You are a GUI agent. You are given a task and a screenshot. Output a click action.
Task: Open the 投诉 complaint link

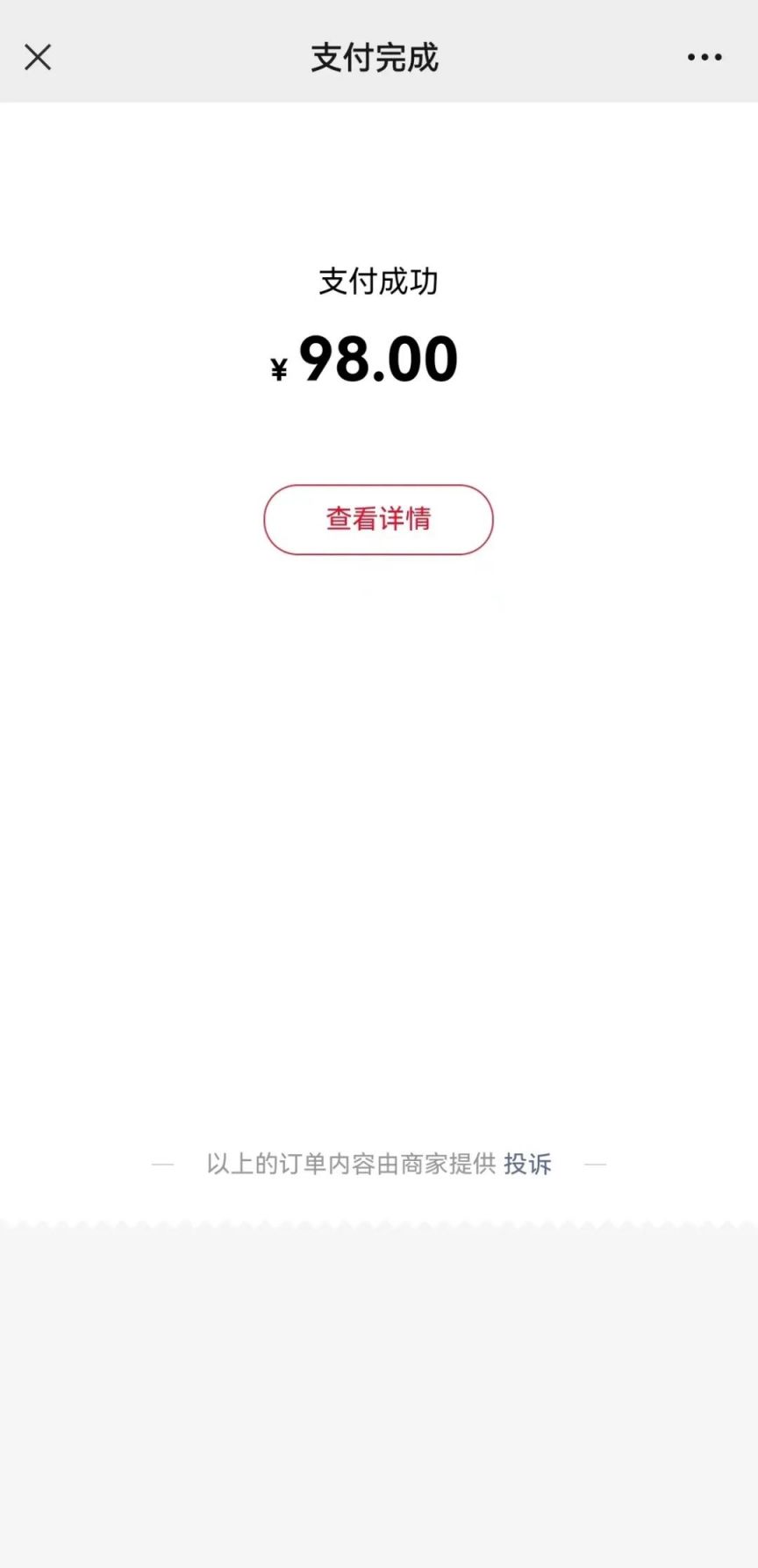pyautogui.click(x=527, y=1164)
